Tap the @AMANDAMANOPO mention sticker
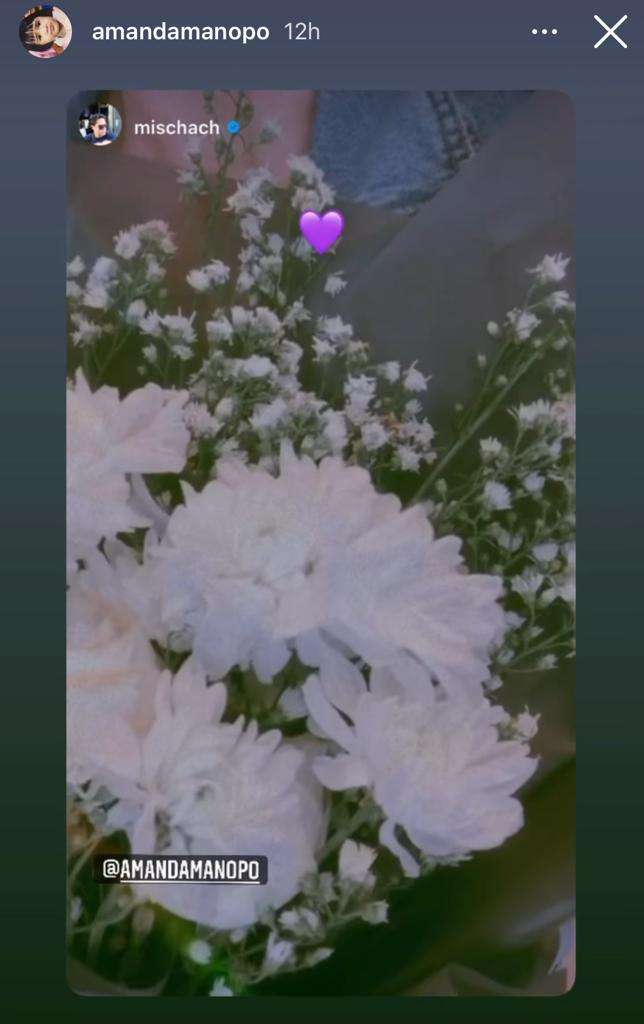Screen dimensions: 644x1024 click(x=181, y=870)
